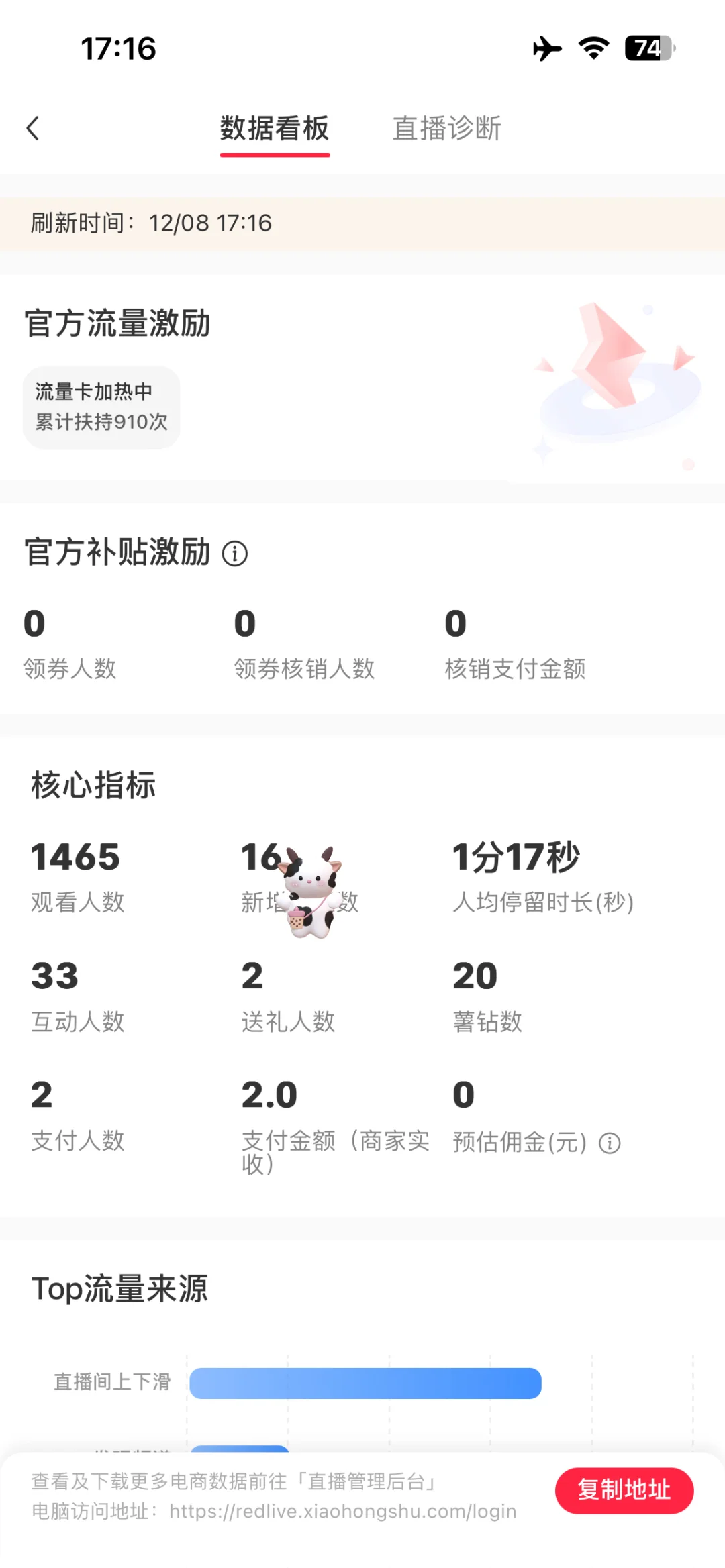Open info icon next to 官方补贴激励
Image resolution: width=725 pixels, height=1568 pixels.
pyautogui.click(x=235, y=554)
